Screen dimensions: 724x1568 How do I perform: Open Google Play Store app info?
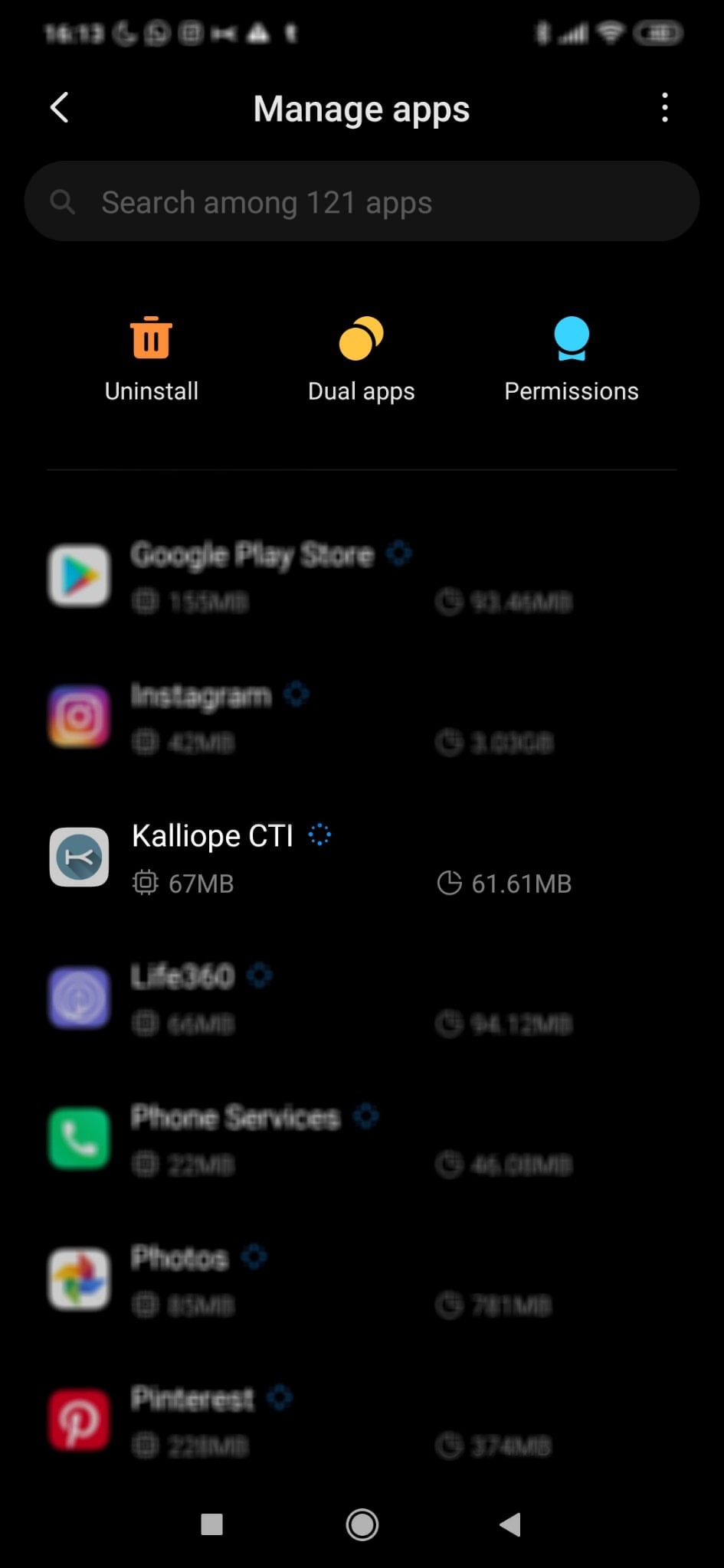click(362, 576)
